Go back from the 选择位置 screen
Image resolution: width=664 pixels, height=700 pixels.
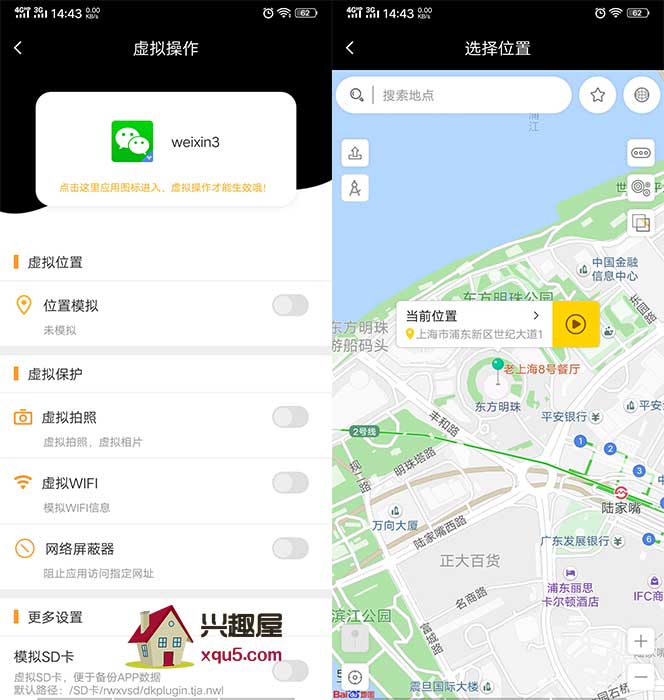(349, 48)
